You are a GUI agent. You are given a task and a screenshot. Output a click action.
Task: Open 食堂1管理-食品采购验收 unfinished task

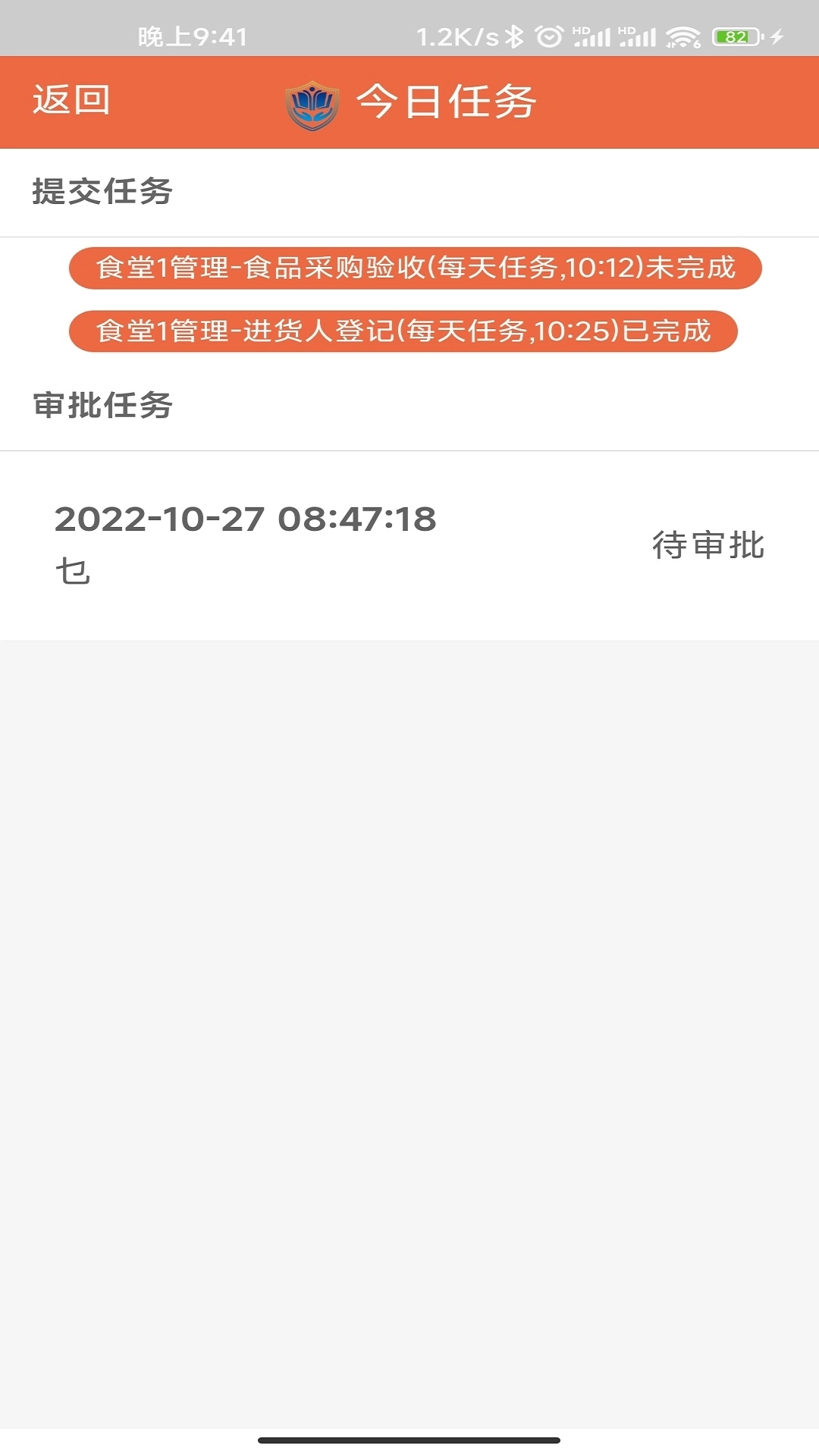[414, 268]
